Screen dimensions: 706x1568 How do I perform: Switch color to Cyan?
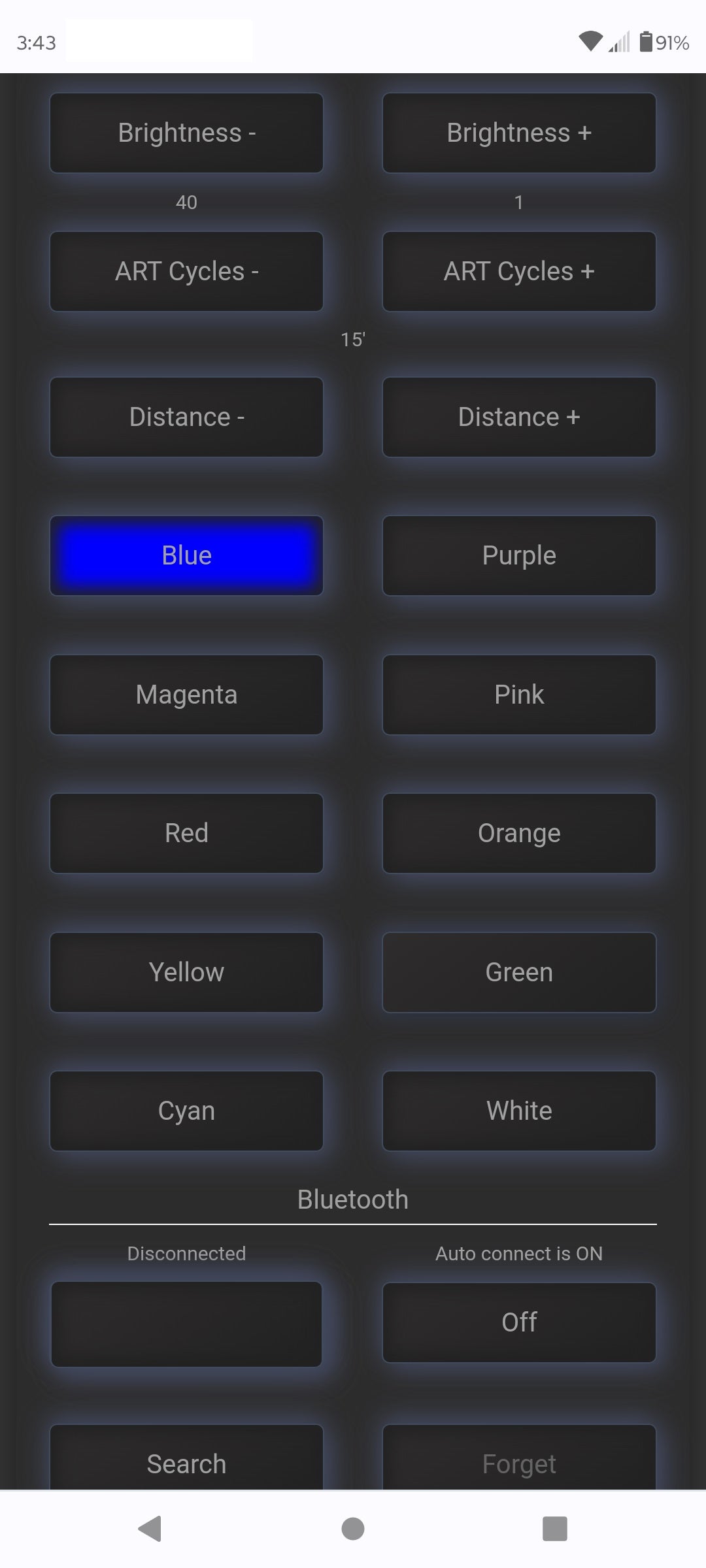186,1111
